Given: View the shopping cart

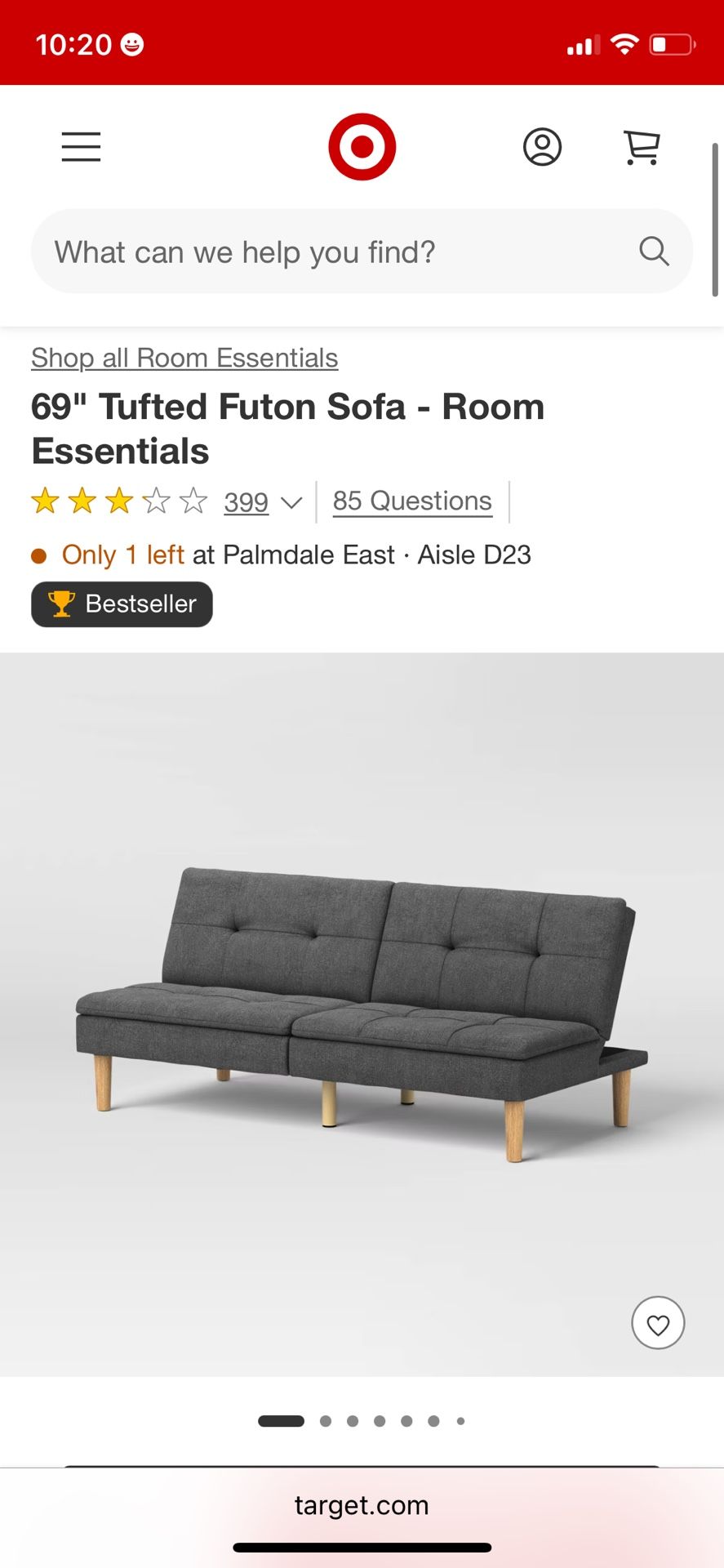Looking at the screenshot, I should 642,147.
